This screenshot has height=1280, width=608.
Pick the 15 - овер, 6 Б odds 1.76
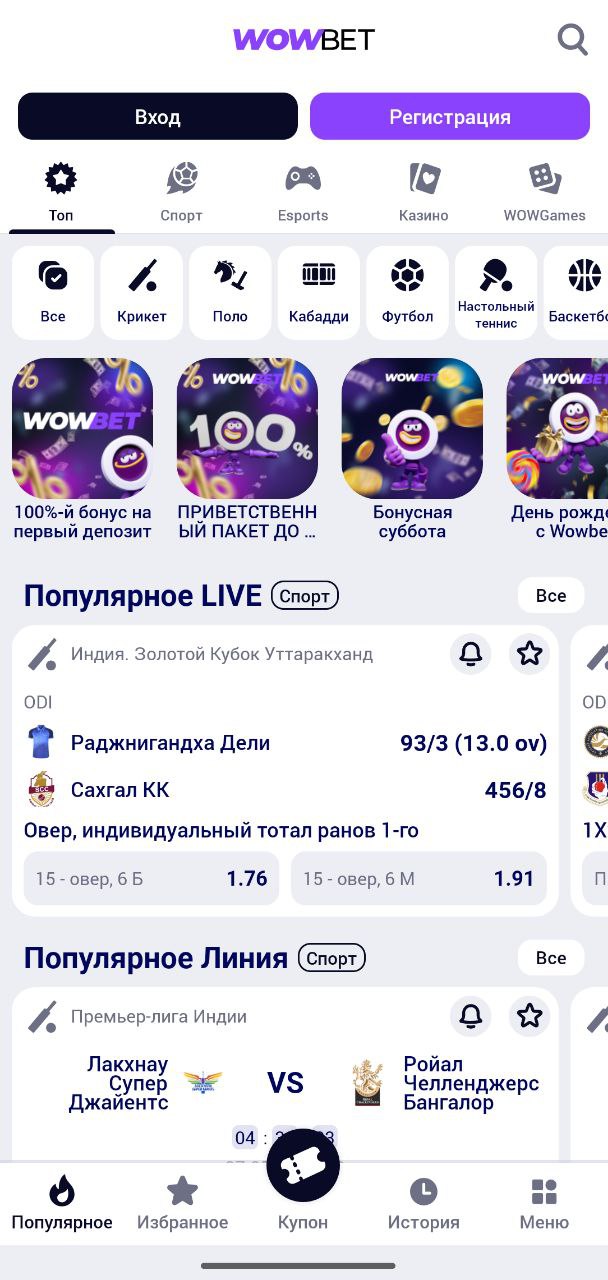pyautogui.click(x=151, y=879)
